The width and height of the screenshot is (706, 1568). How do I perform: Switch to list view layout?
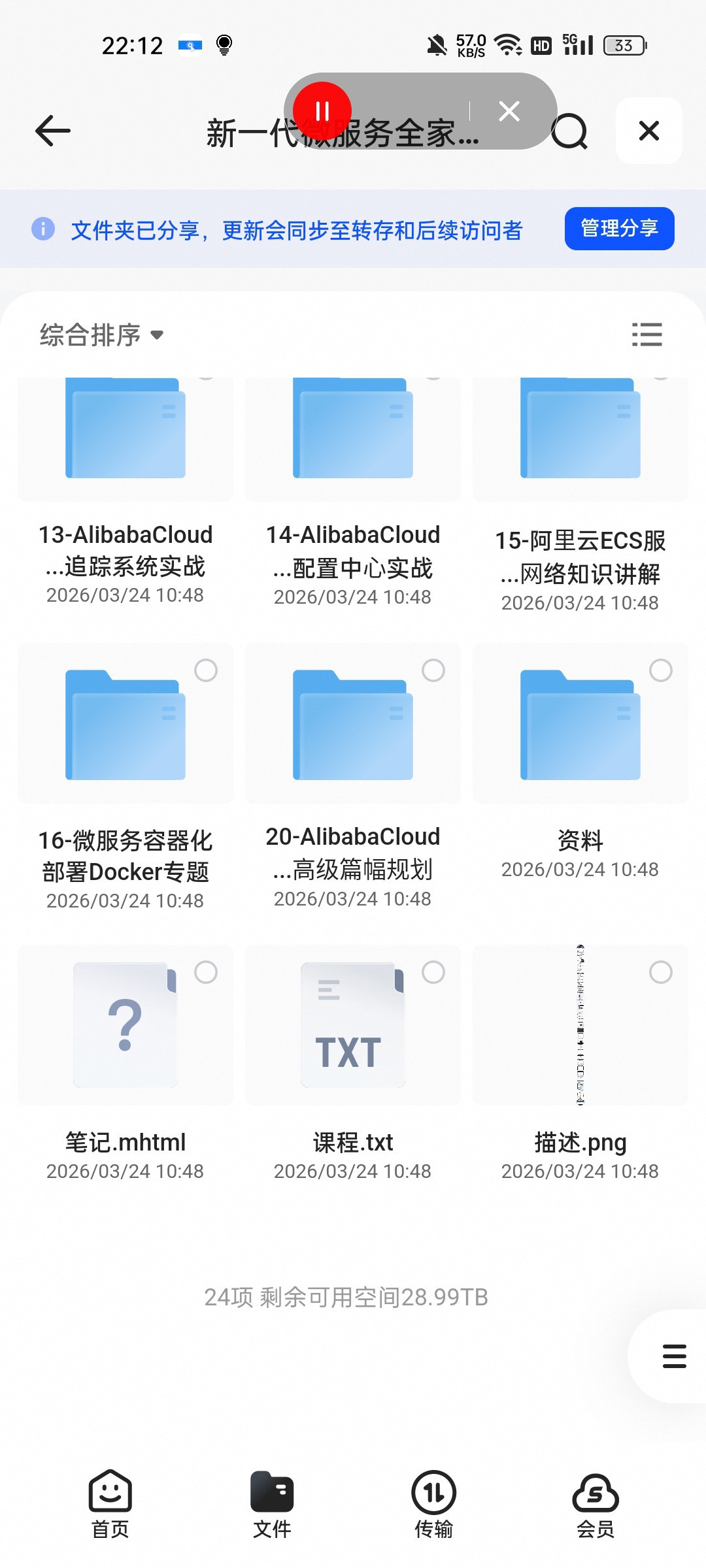[x=647, y=335]
